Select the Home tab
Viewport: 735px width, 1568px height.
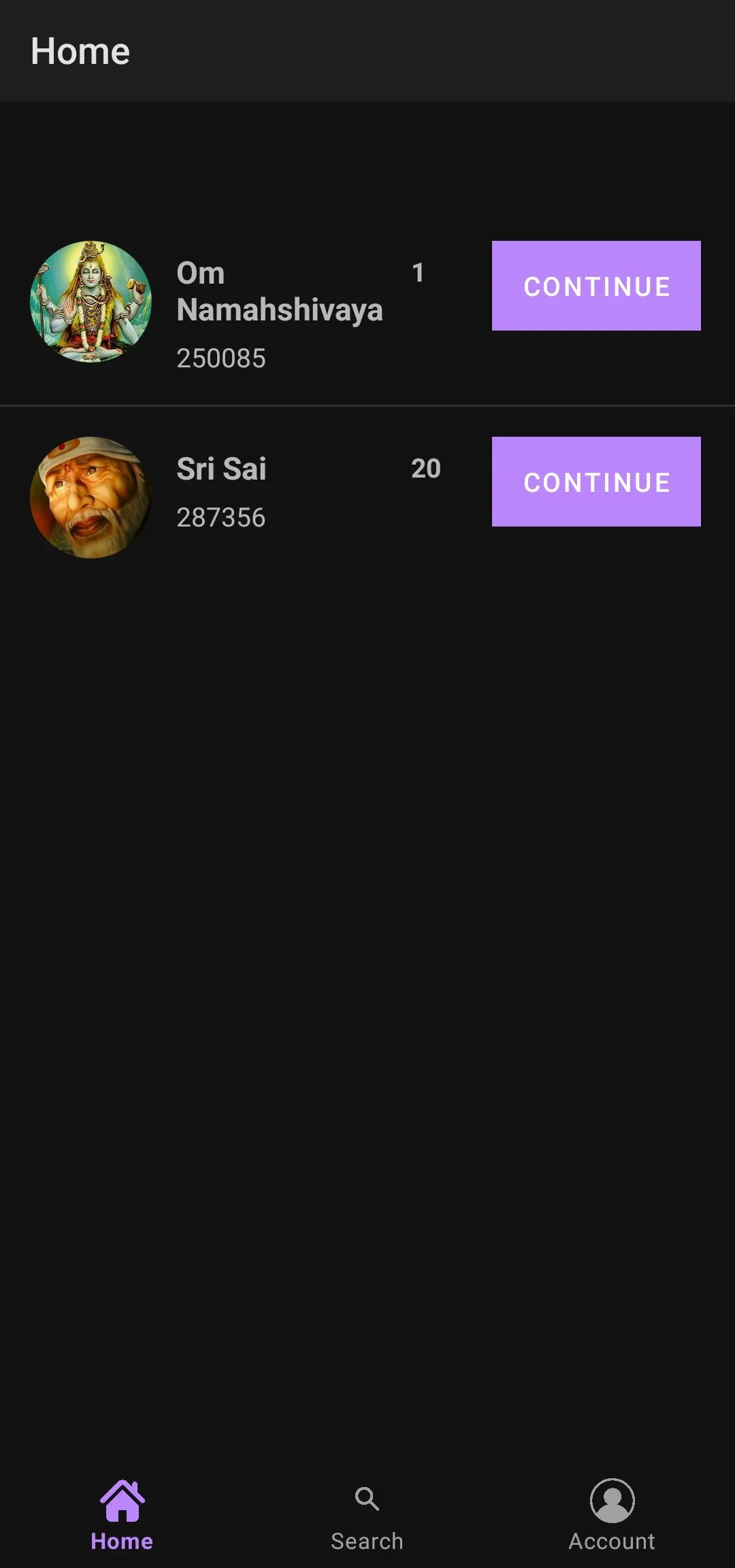[122, 1517]
